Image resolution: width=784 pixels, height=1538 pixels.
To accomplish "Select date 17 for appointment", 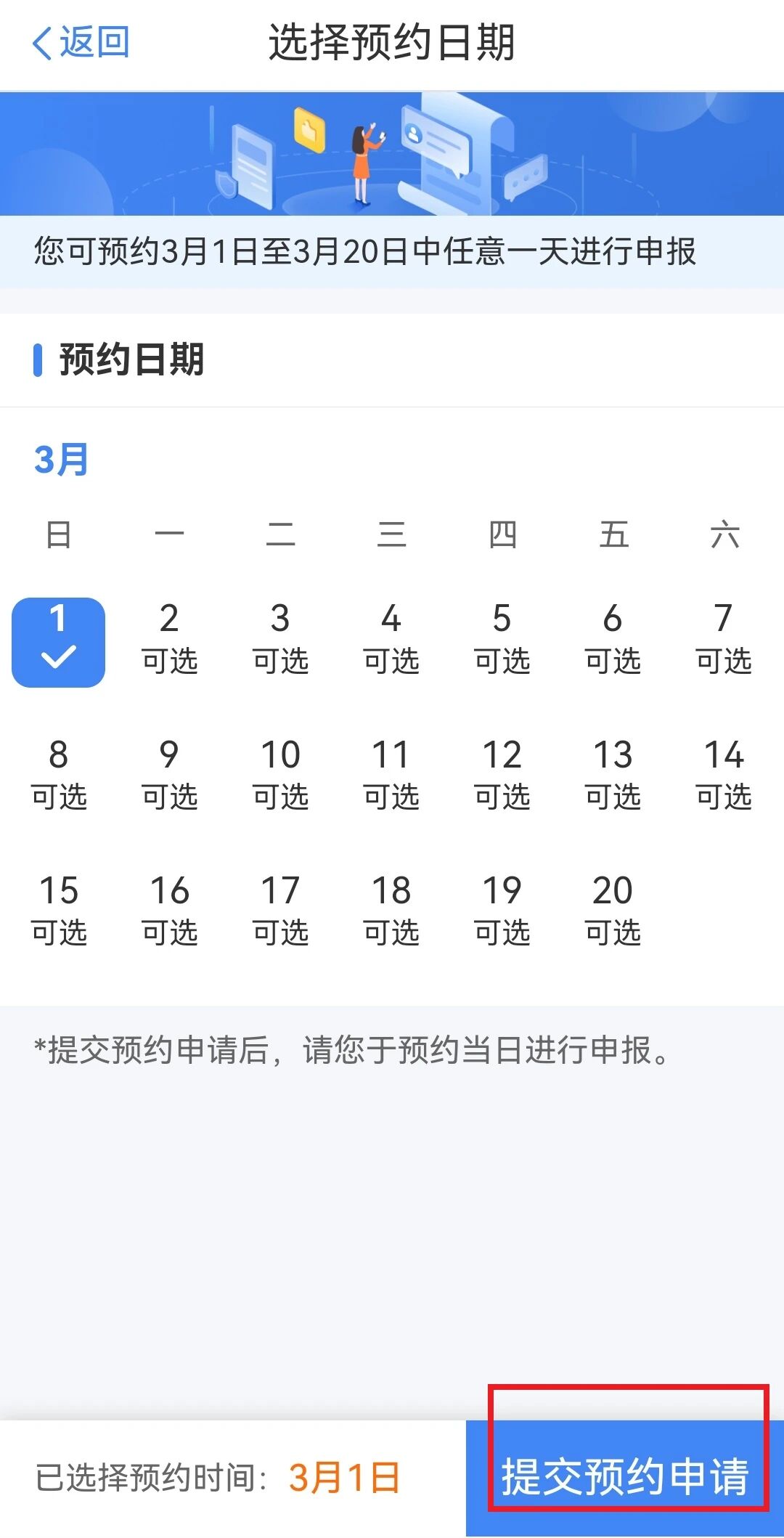I will pyautogui.click(x=280, y=911).
